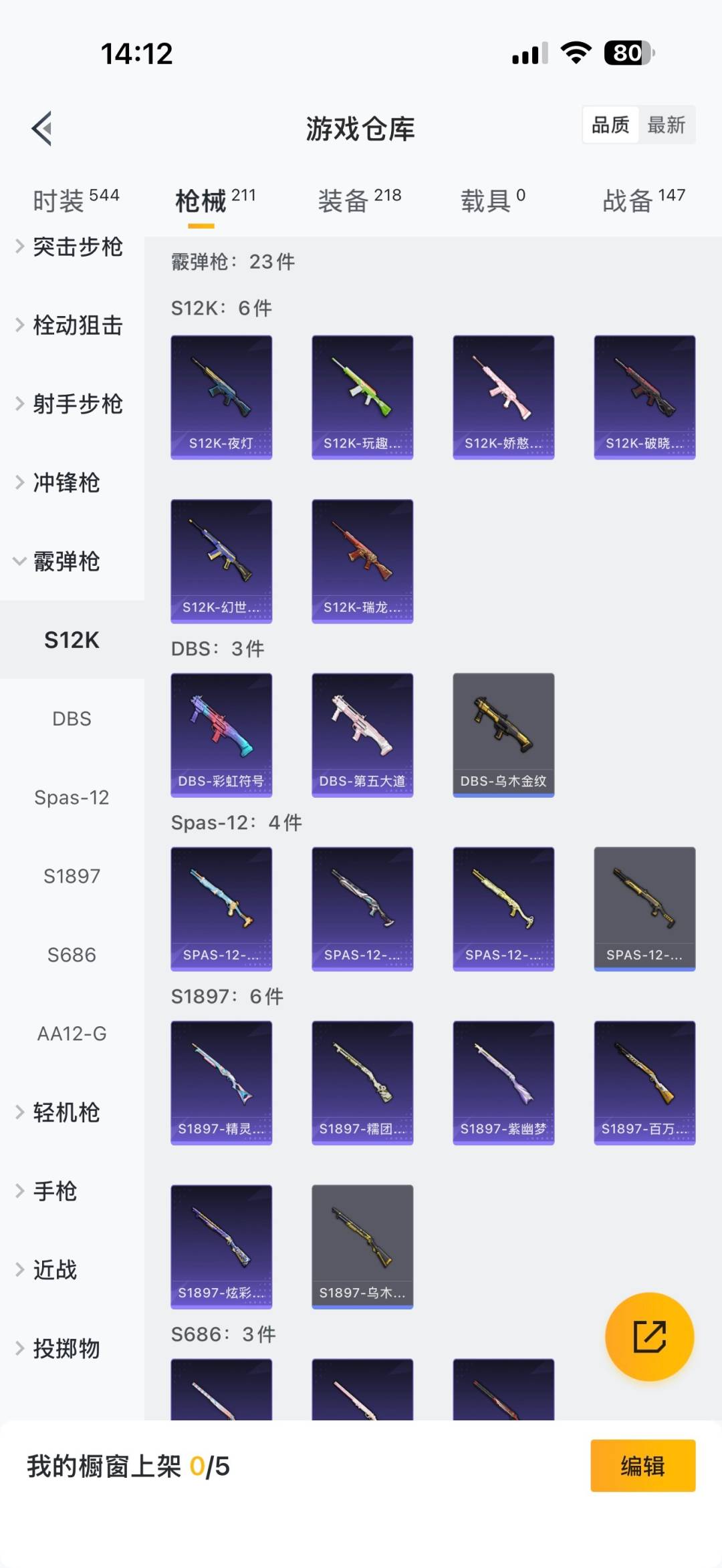This screenshot has height=1568, width=722.
Task: View the DBS-乌木金纹 item
Action: click(x=503, y=734)
